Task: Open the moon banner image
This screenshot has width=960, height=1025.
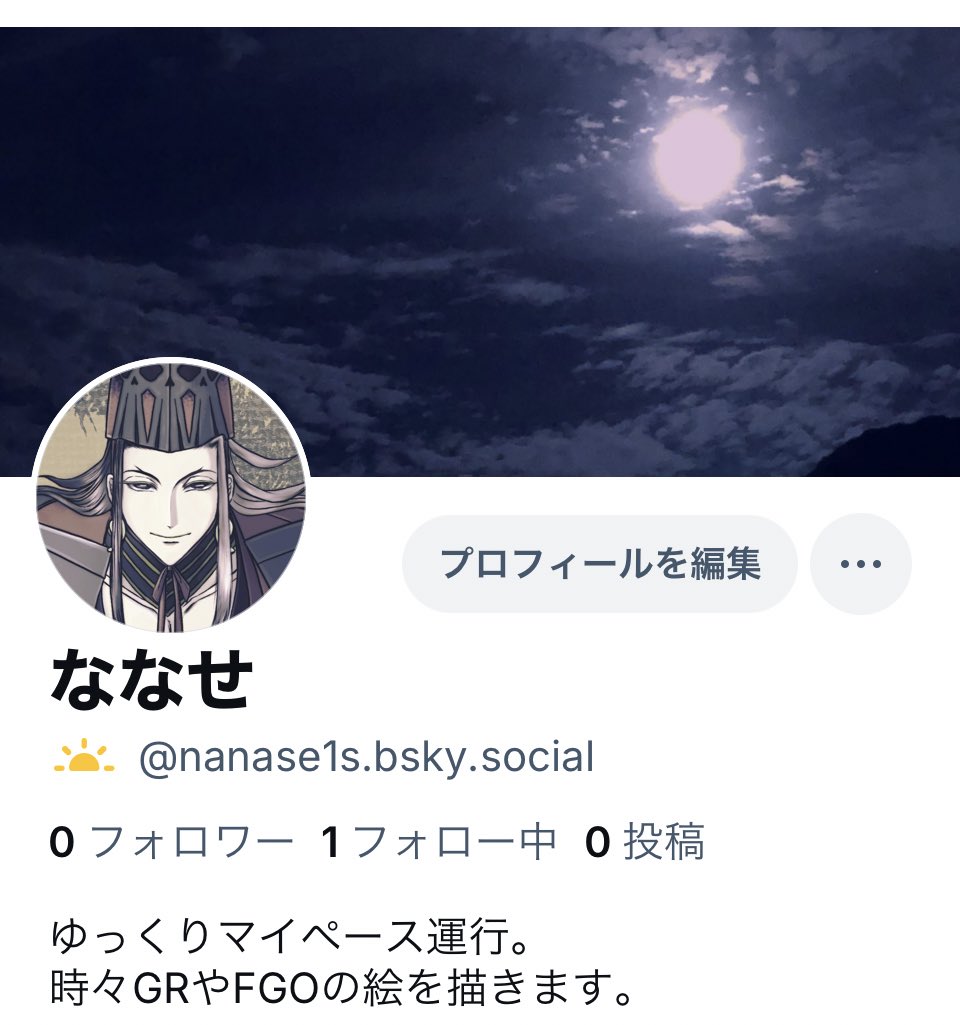Action: pyautogui.click(x=480, y=252)
